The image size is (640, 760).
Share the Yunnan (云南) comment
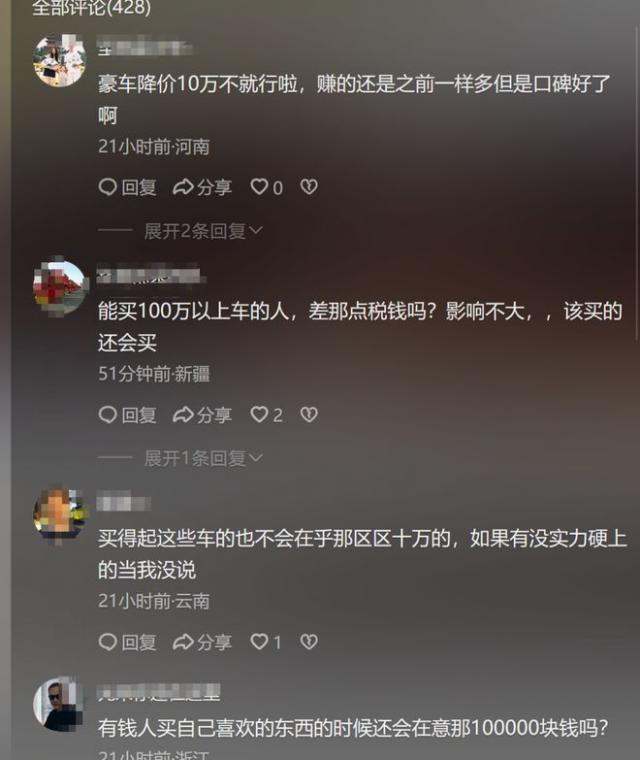202,642
